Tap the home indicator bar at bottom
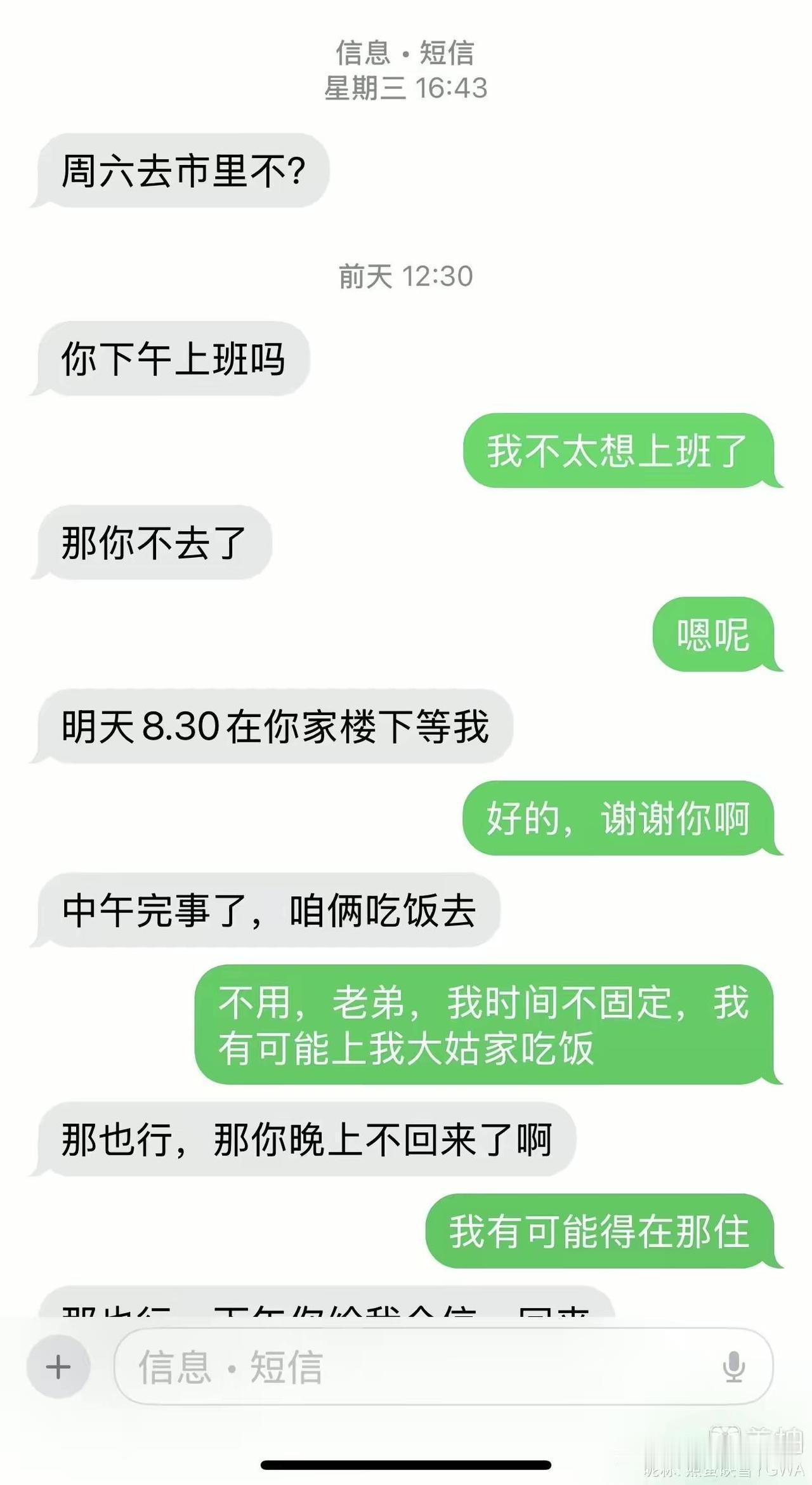The width and height of the screenshot is (812, 1485). click(x=406, y=1463)
